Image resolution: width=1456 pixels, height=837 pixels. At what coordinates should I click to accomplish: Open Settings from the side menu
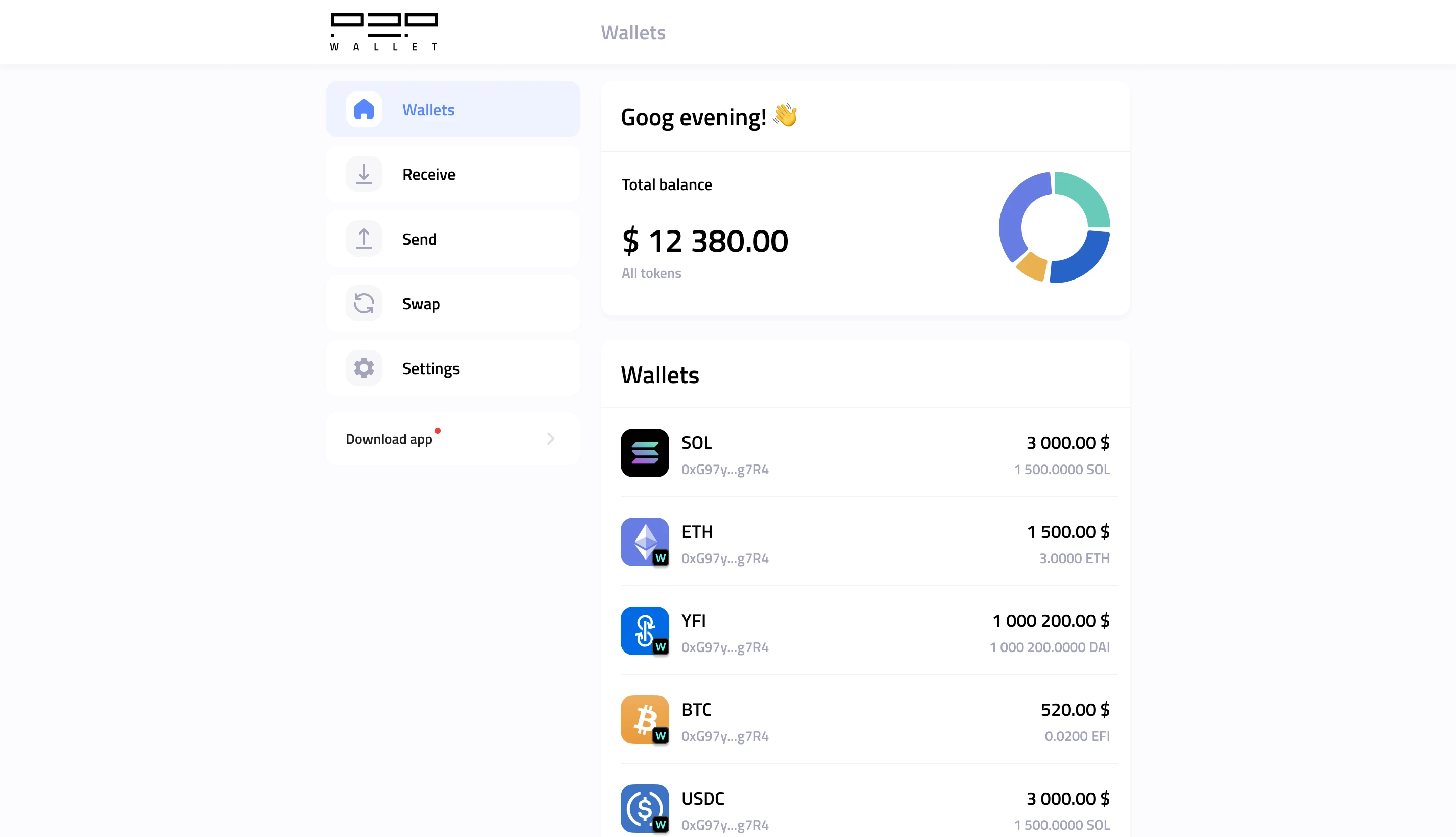pyautogui.click(x=452, y=368)
